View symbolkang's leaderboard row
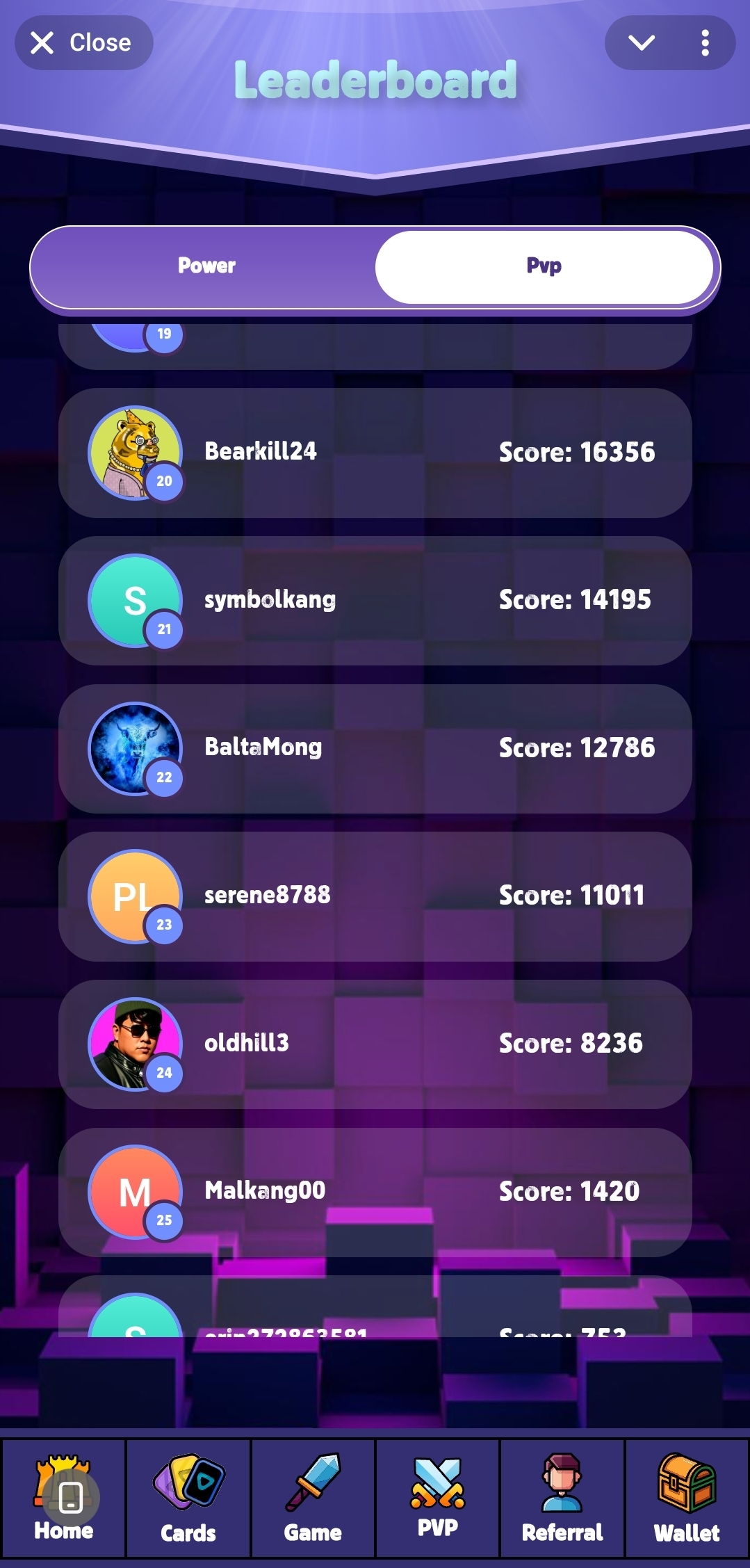 tap(375, 601)
